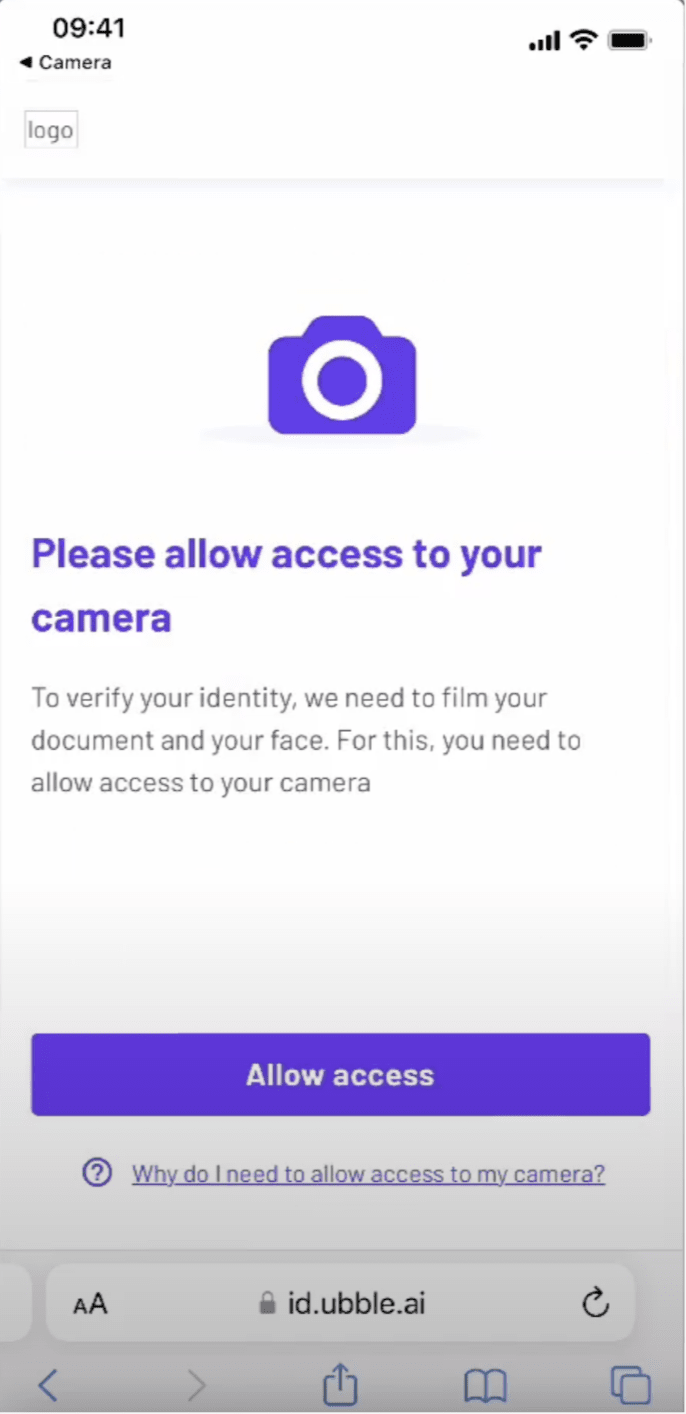Reload the id.ubble.ai page

[595, 1303]
